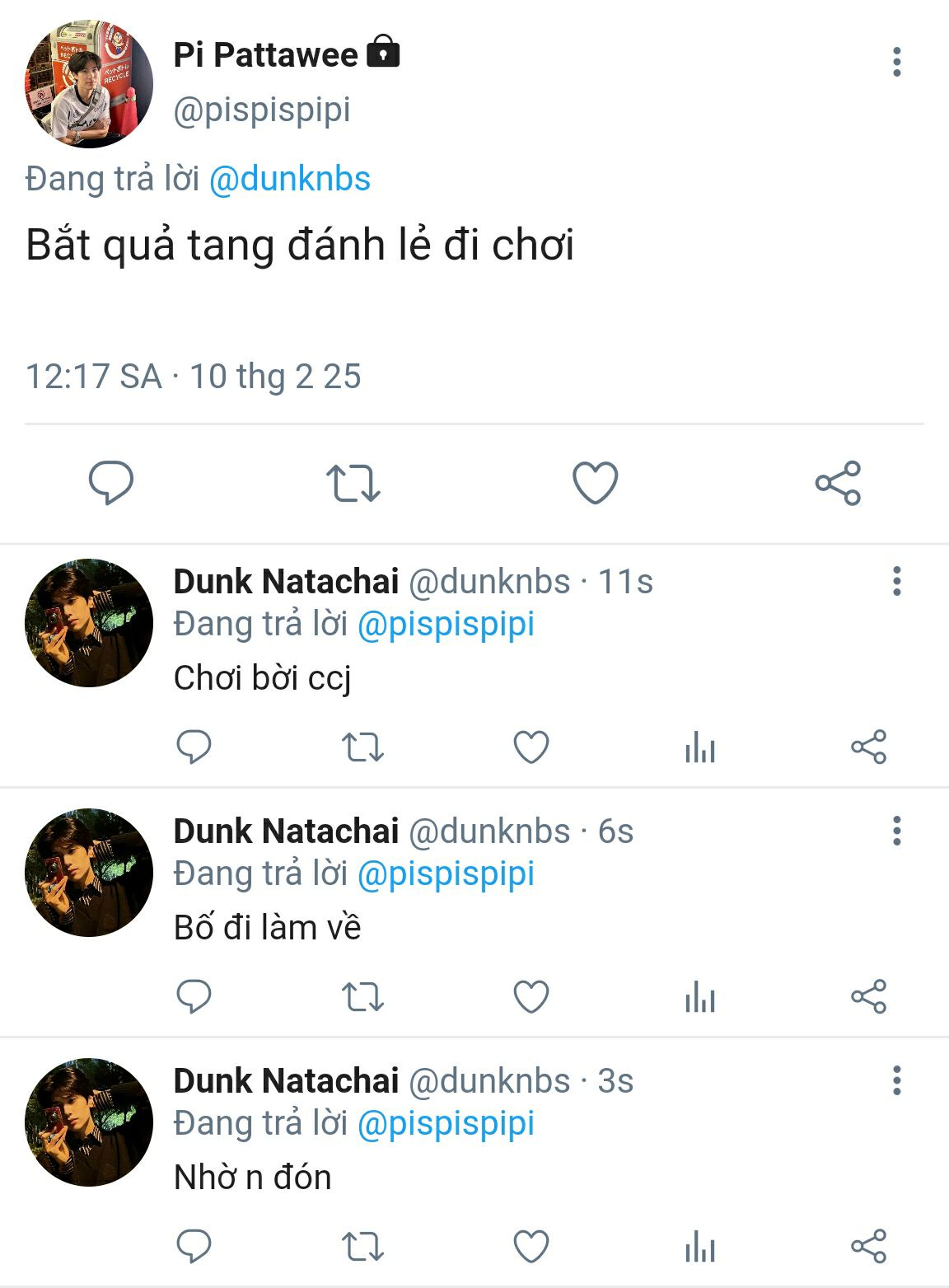The image size is (949, 1288).
Task: Reply to the 'Nhờ n đón' tweet
Action: [x=194, y=1247]
